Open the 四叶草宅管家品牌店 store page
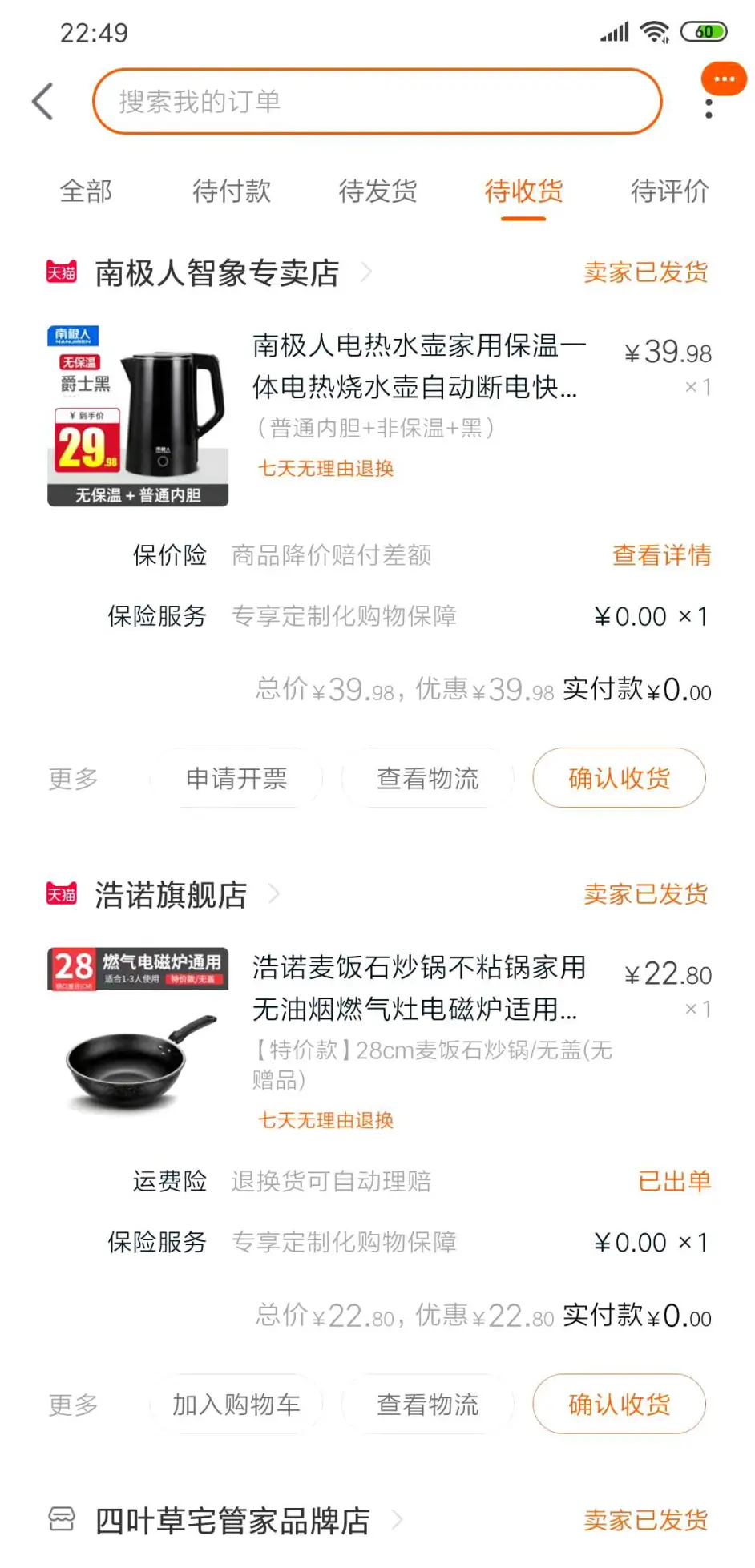Screen dimensions: 755x1568 (x=232, y=1521)
